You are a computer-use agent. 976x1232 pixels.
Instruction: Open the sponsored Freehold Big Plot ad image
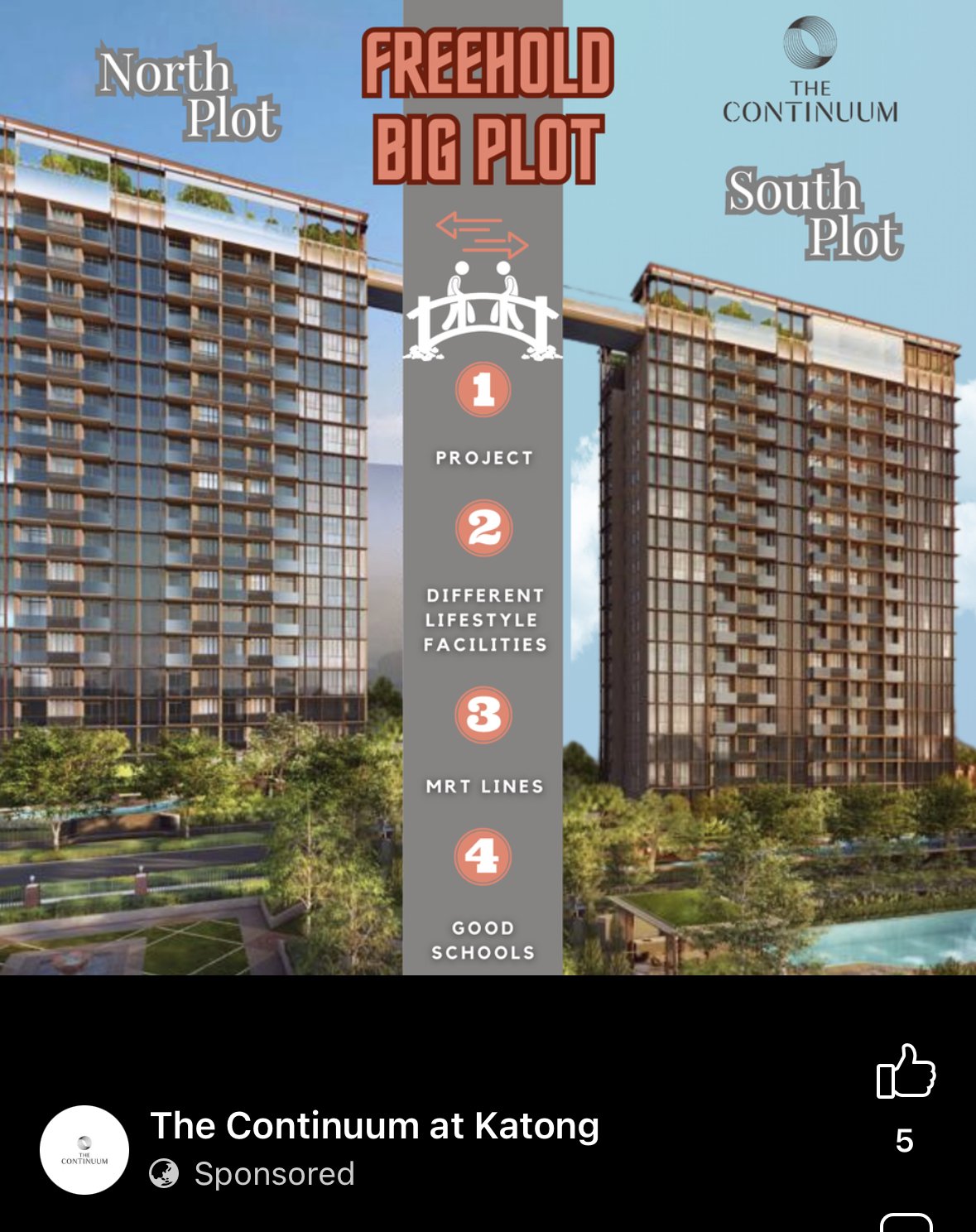(x=488, y=488)
